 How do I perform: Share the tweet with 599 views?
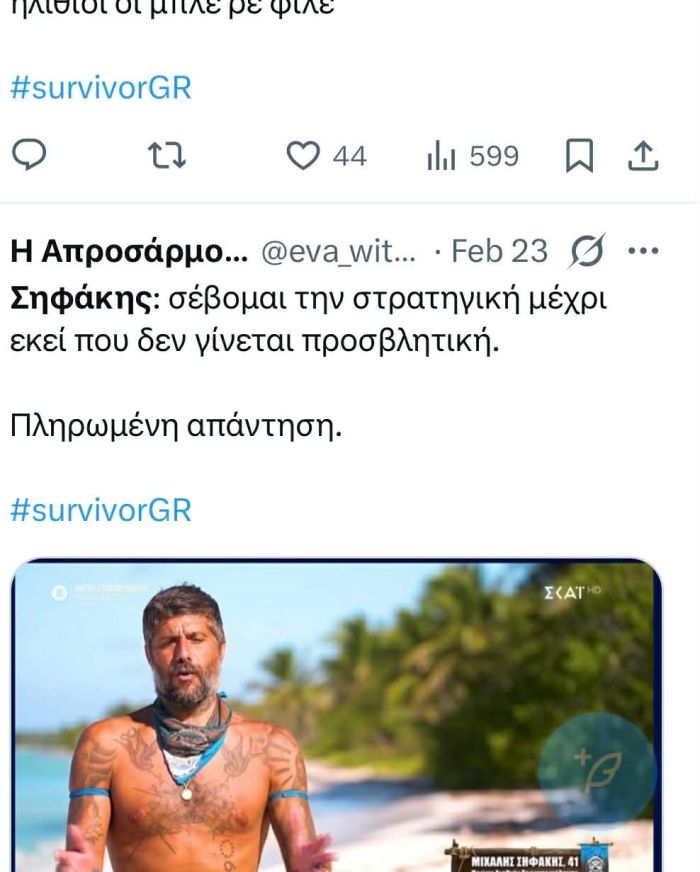click(x=643, y=156)
